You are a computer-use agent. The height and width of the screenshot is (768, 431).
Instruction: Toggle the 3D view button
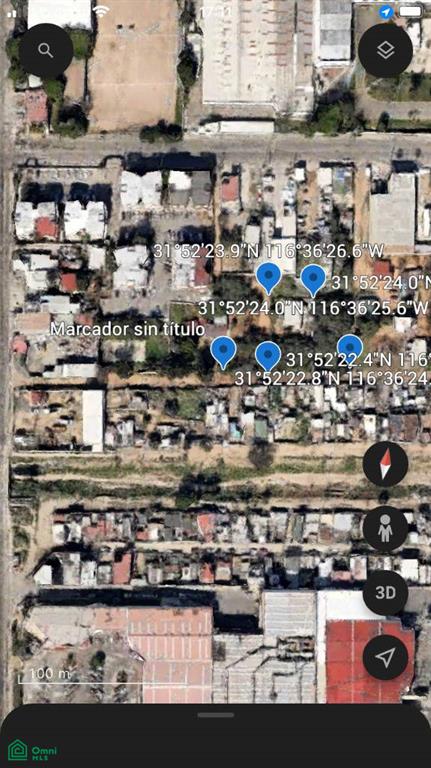[x=385, y=593]
